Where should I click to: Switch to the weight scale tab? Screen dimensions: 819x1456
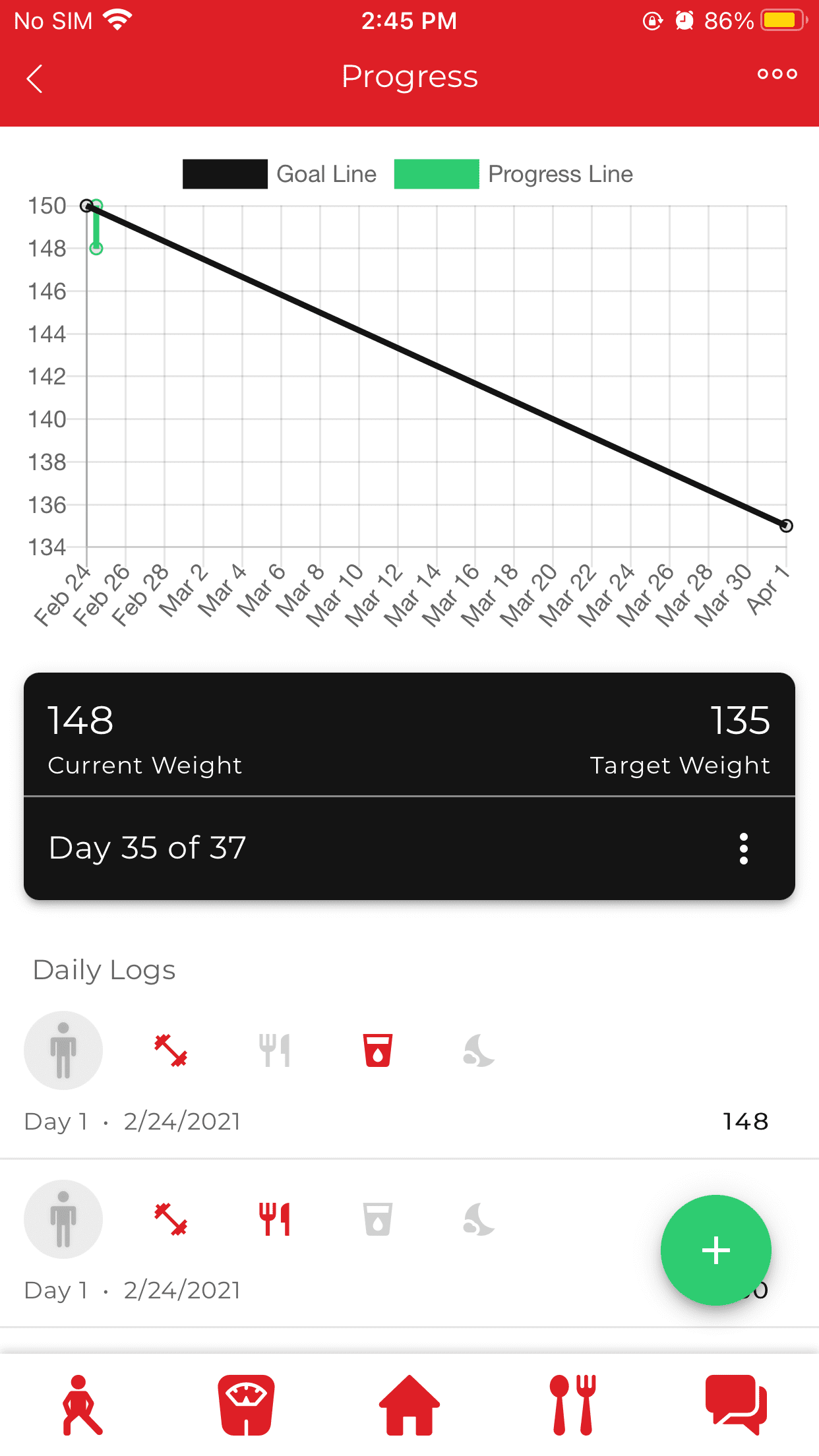click(x=246, y=1405)
